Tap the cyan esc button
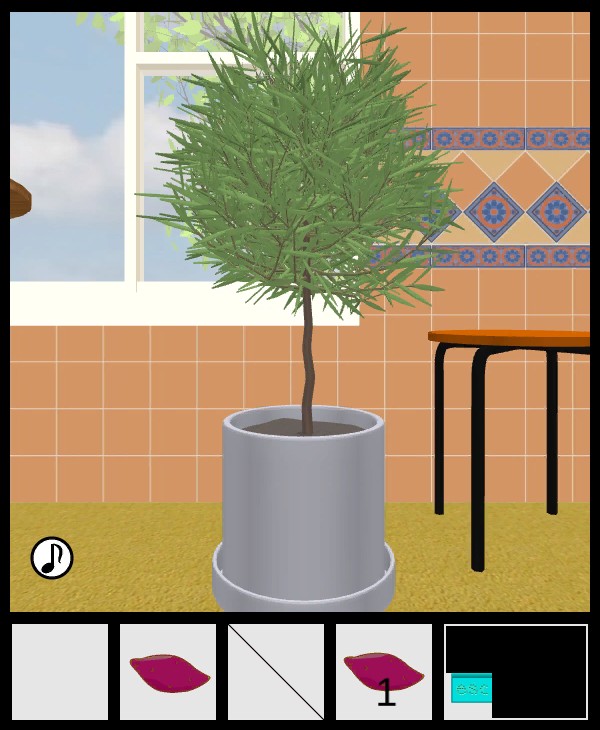Image resolution: width=600 pixels, height=730 pixels. pyautogui.click(x=471, y=688)
